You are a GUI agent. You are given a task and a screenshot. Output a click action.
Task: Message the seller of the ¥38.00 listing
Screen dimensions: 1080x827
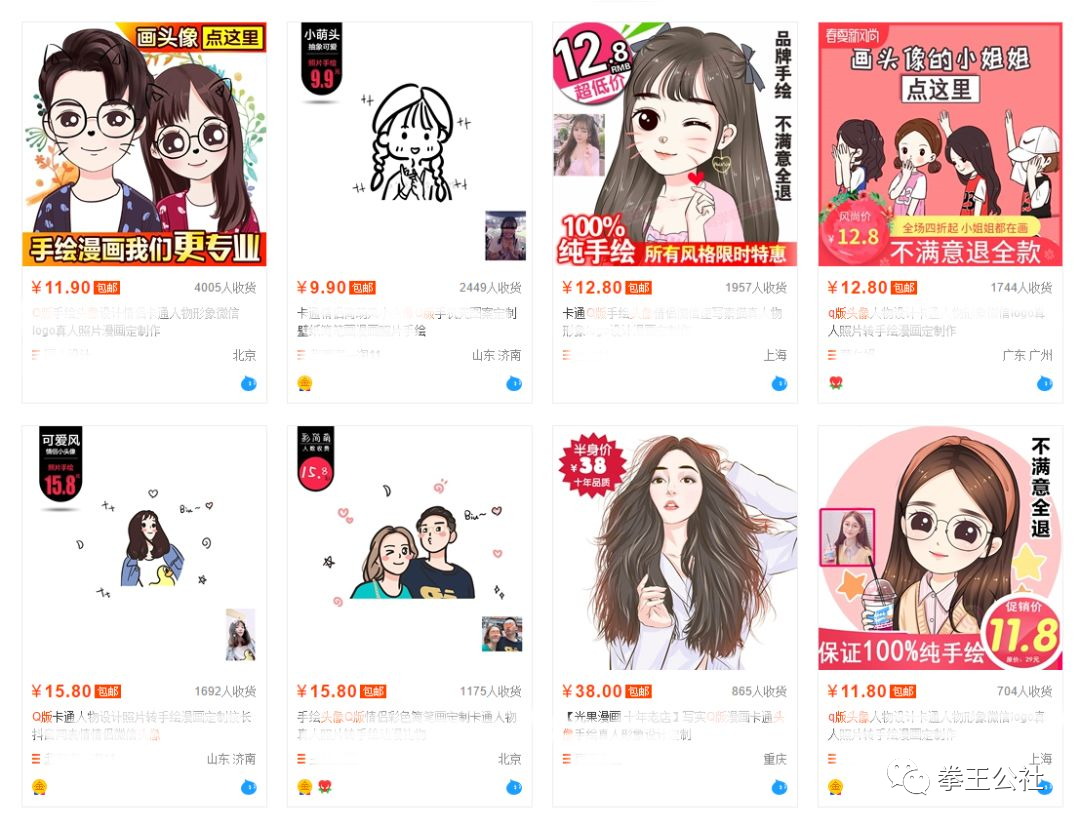pos(779,787)
